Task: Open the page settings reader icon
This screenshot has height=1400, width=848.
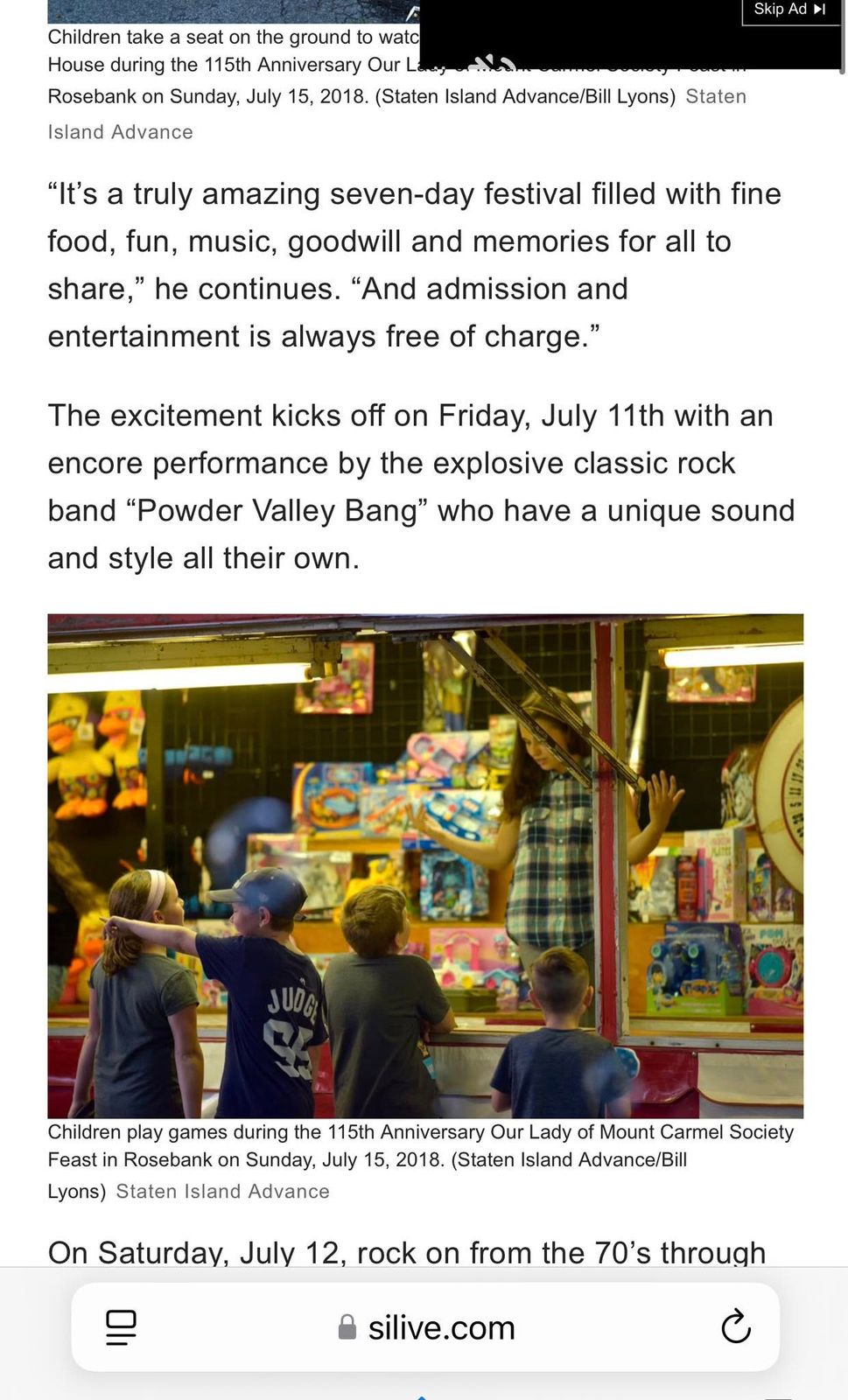Action: pos(121,1326)
